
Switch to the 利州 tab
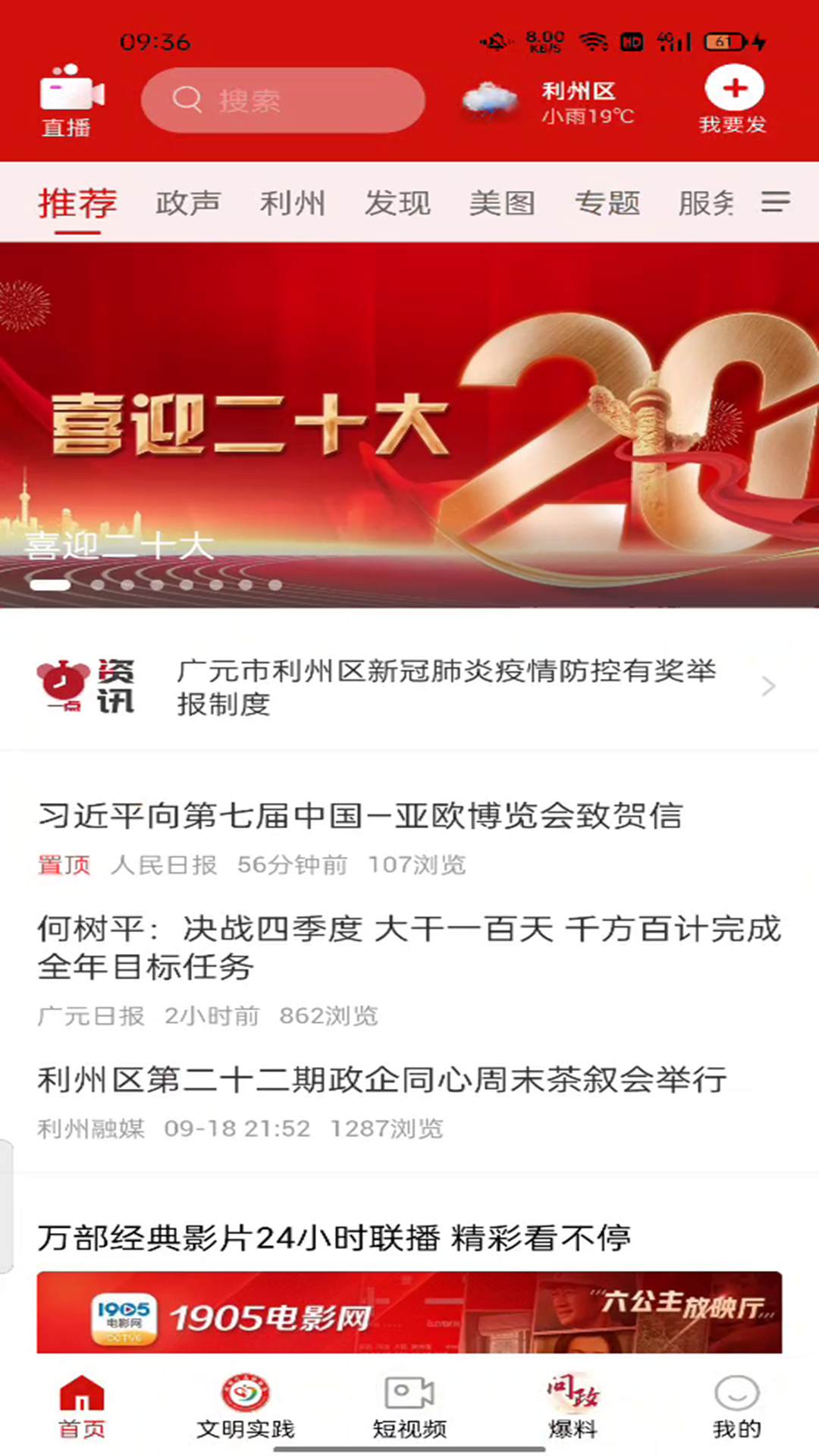(292, 203)
